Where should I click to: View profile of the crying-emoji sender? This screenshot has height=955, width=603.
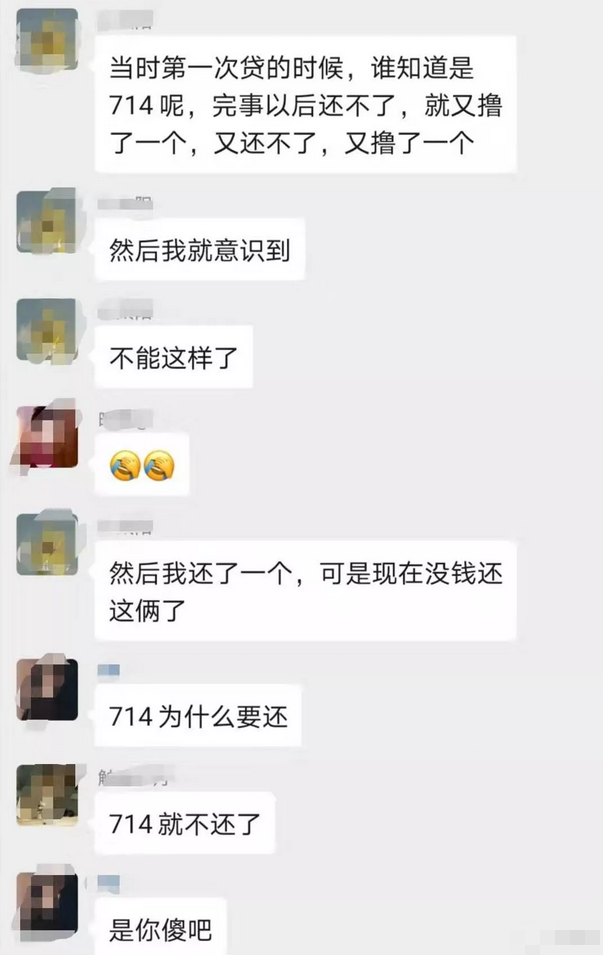48,437
